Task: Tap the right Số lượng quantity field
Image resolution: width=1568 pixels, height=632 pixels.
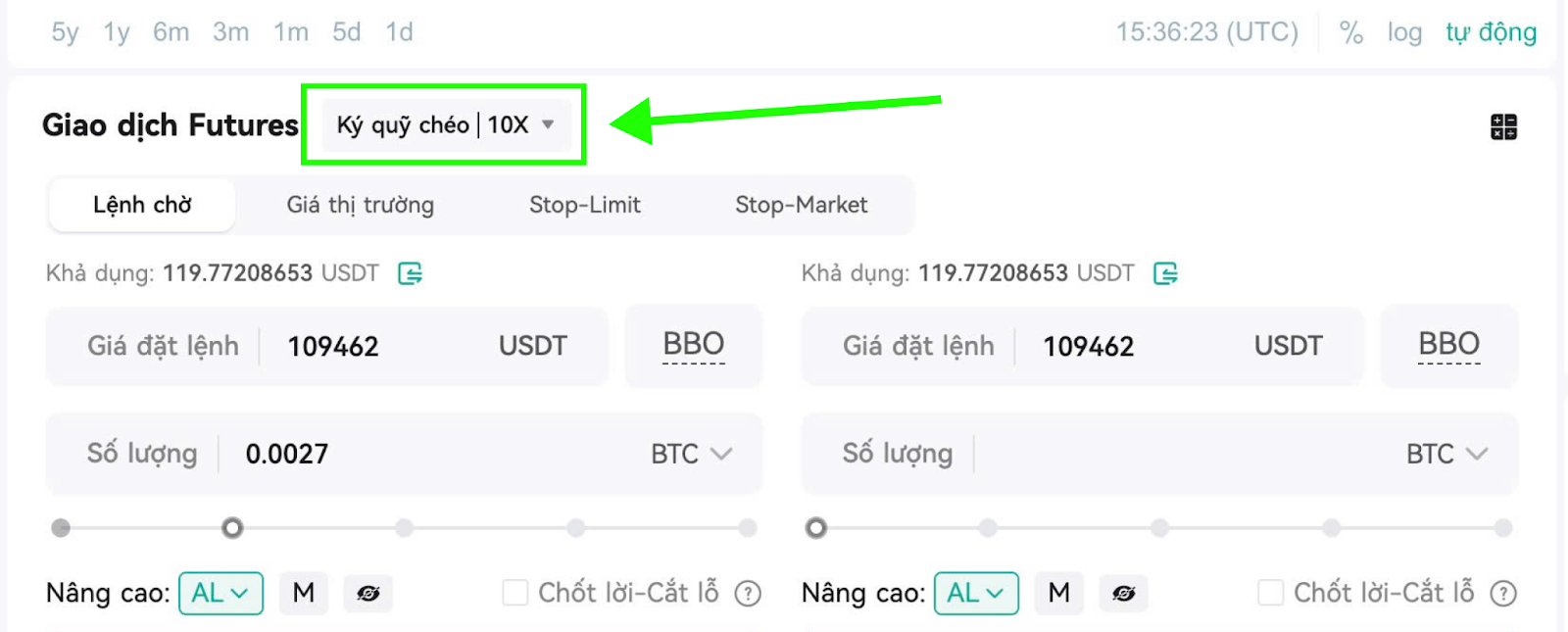Action: click(x=1159, y=454)
